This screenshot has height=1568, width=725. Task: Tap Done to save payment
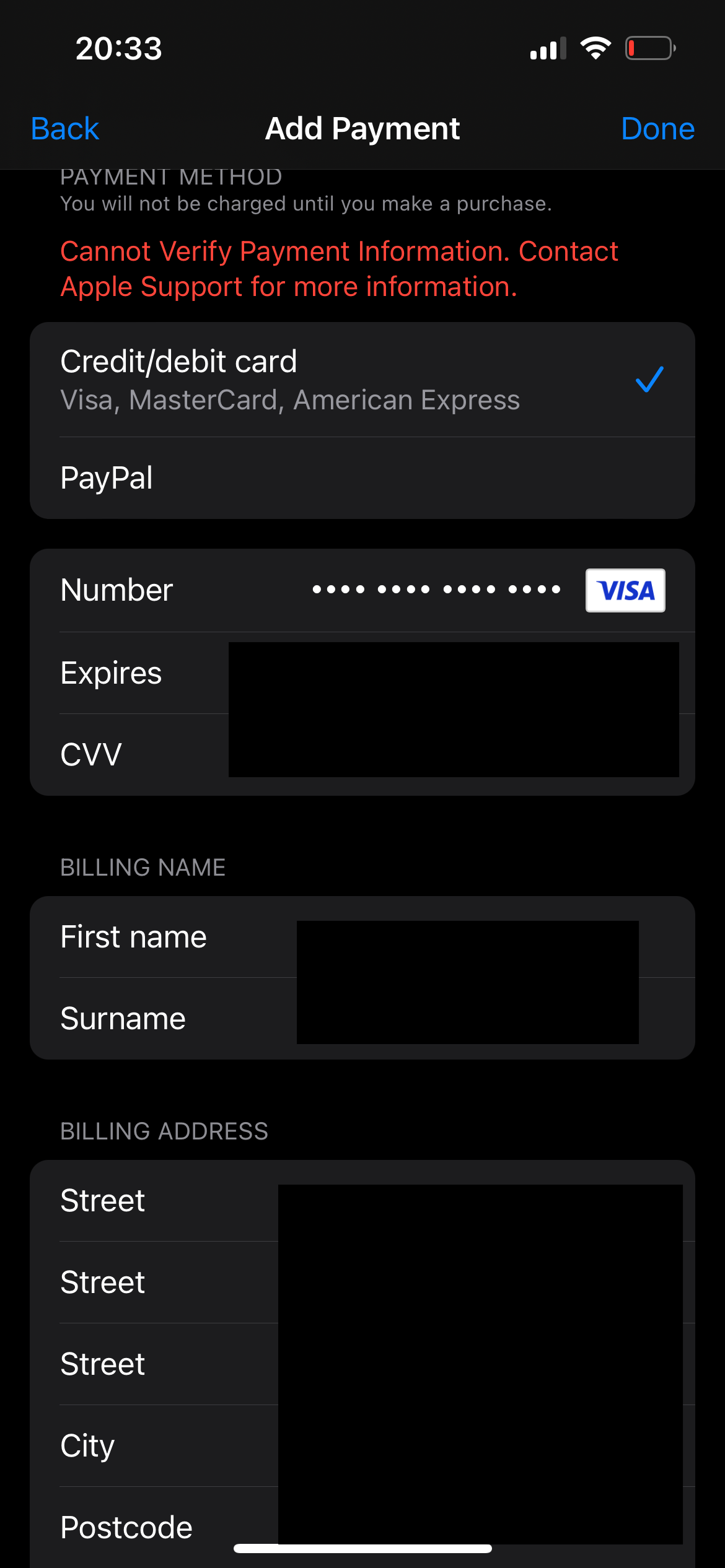tap(657, 129)
